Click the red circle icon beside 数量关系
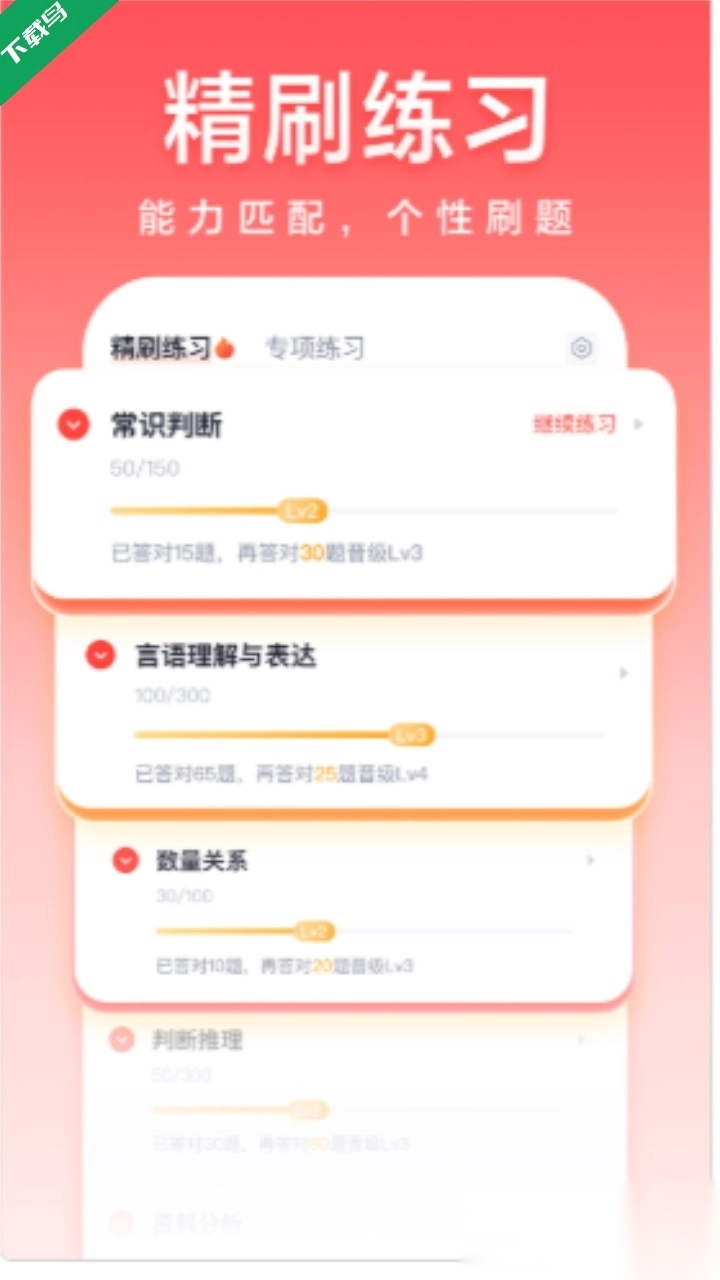Image resolution: width=720 pixels, height=1280 pixels. pyautogui.click(x=123, y=859)
